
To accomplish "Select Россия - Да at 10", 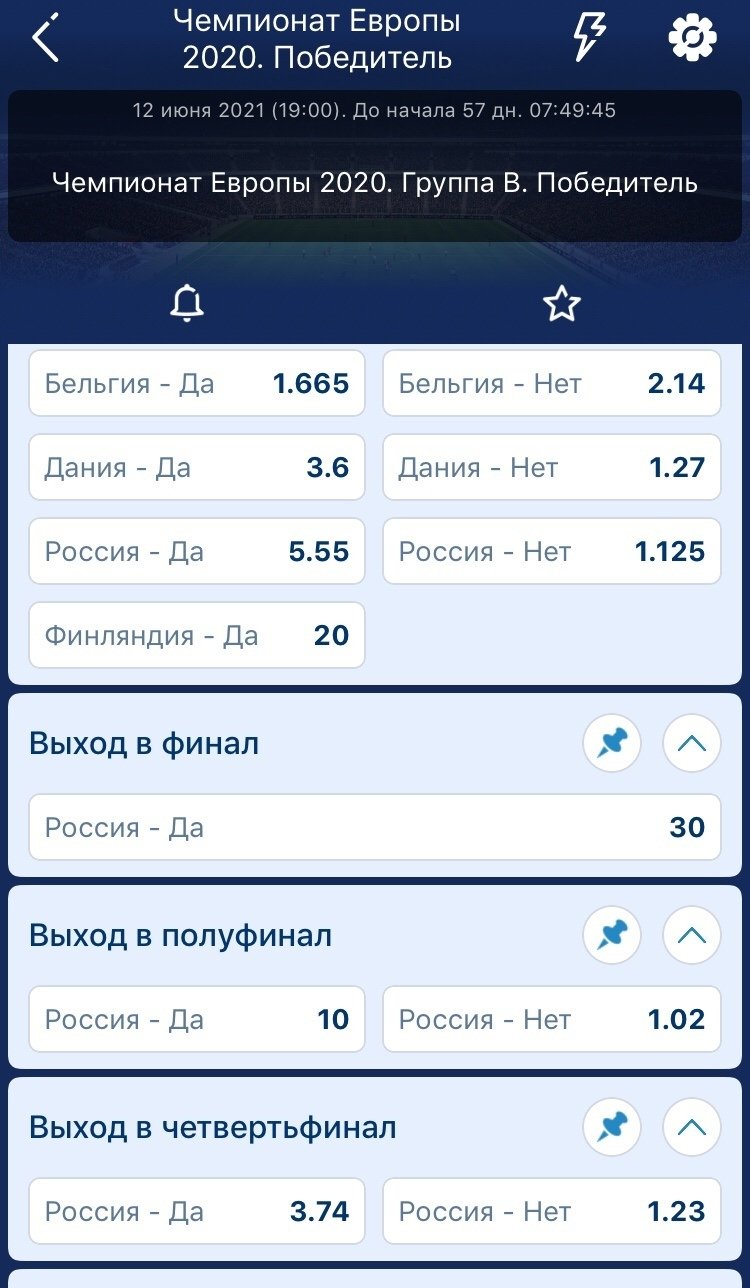I will (x=197, y=1019).
